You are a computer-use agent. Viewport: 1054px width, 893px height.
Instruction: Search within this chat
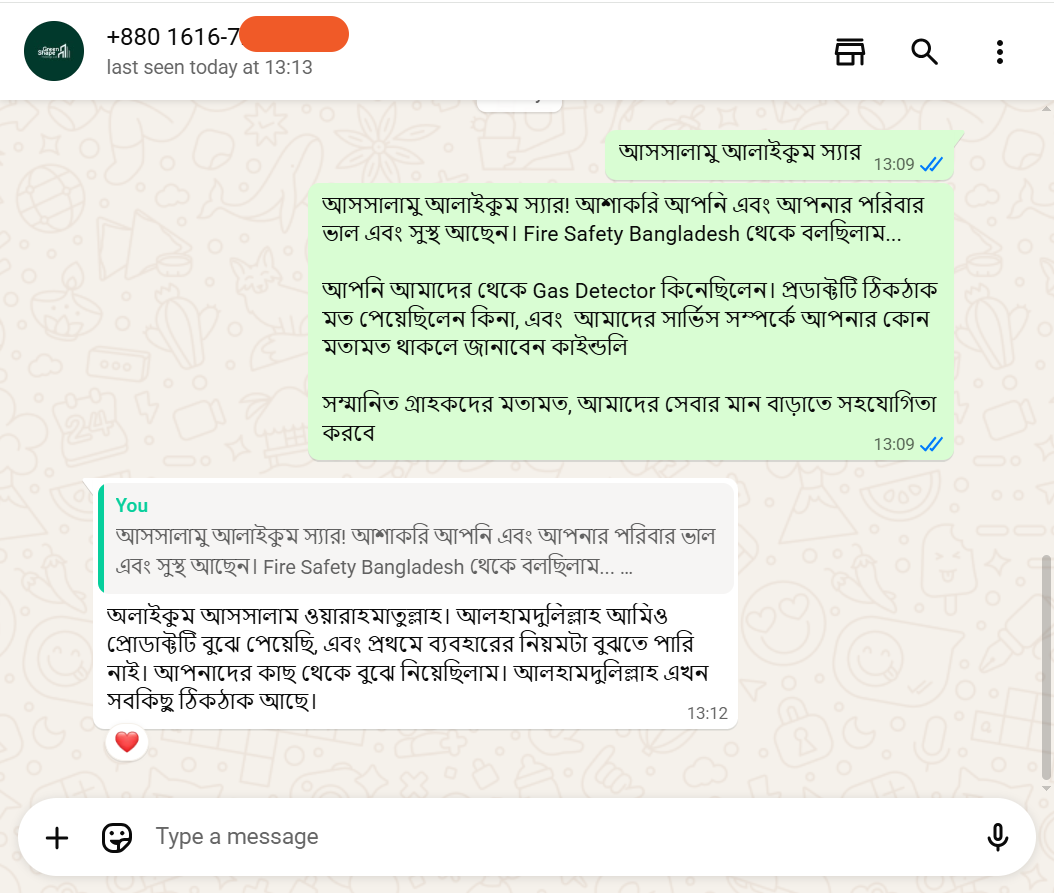pyautogui.click(x=924, y=52)
